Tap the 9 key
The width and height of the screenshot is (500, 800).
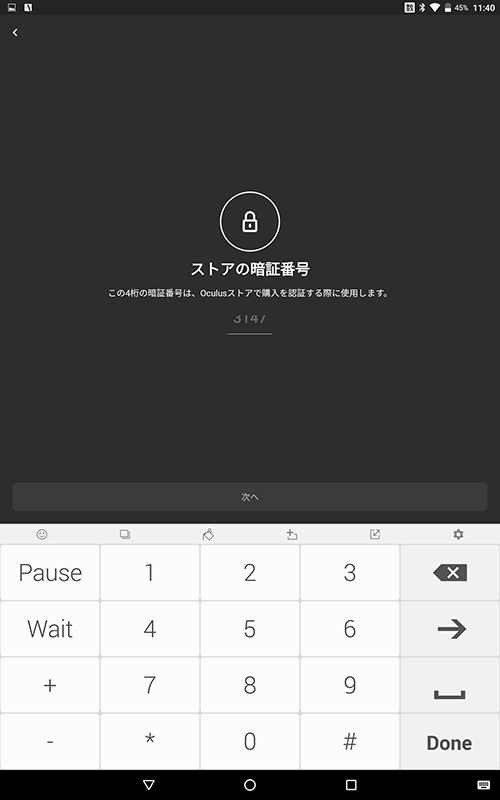pyautogui.click(x=350, y=685)
